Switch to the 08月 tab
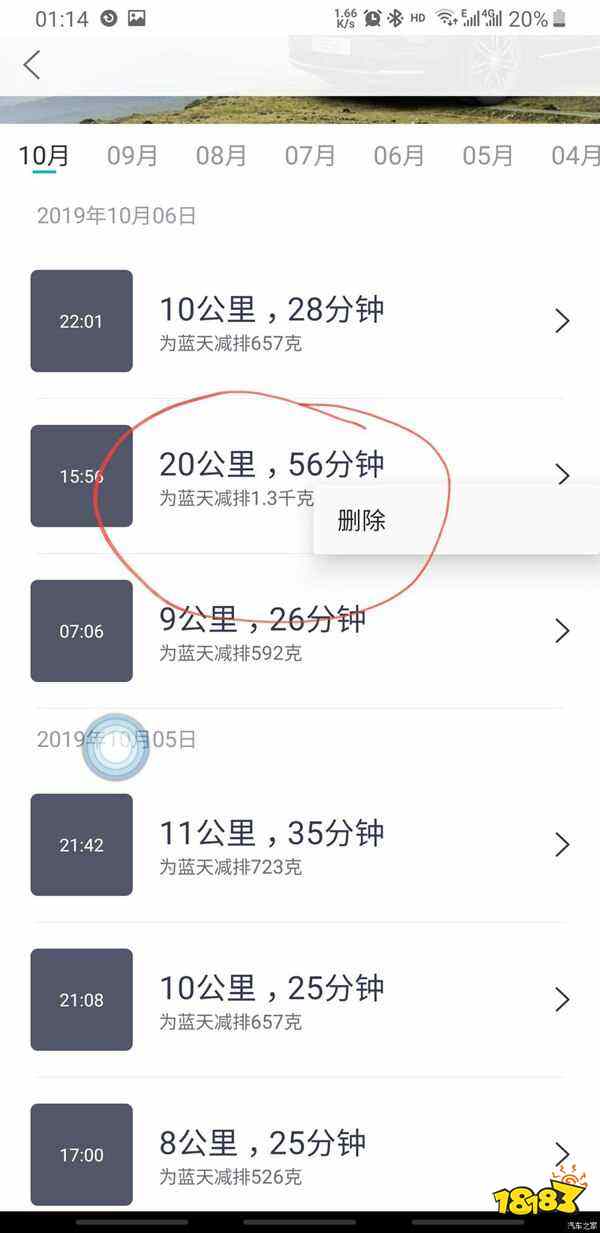 click(x=221, y=155)
